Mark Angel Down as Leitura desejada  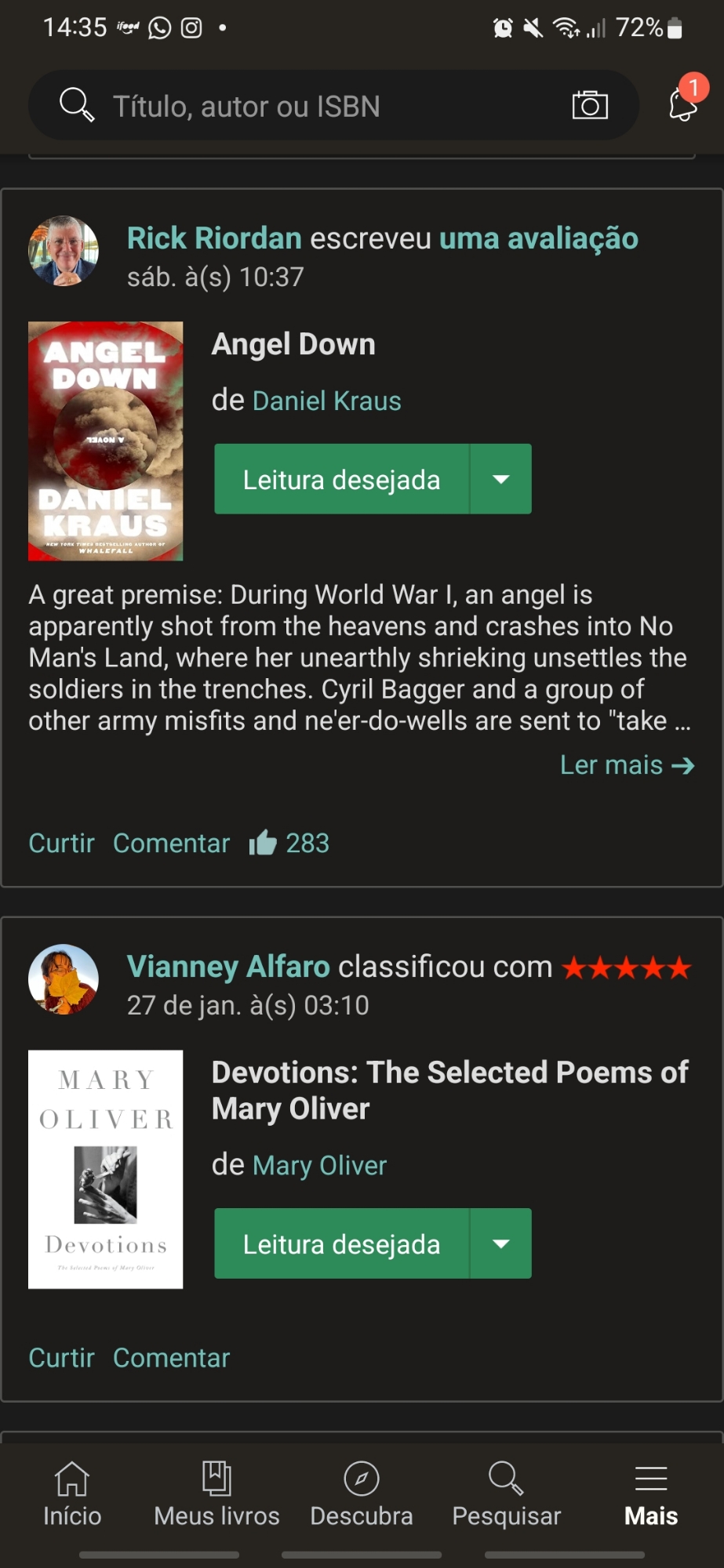click(x=341, y=479)
